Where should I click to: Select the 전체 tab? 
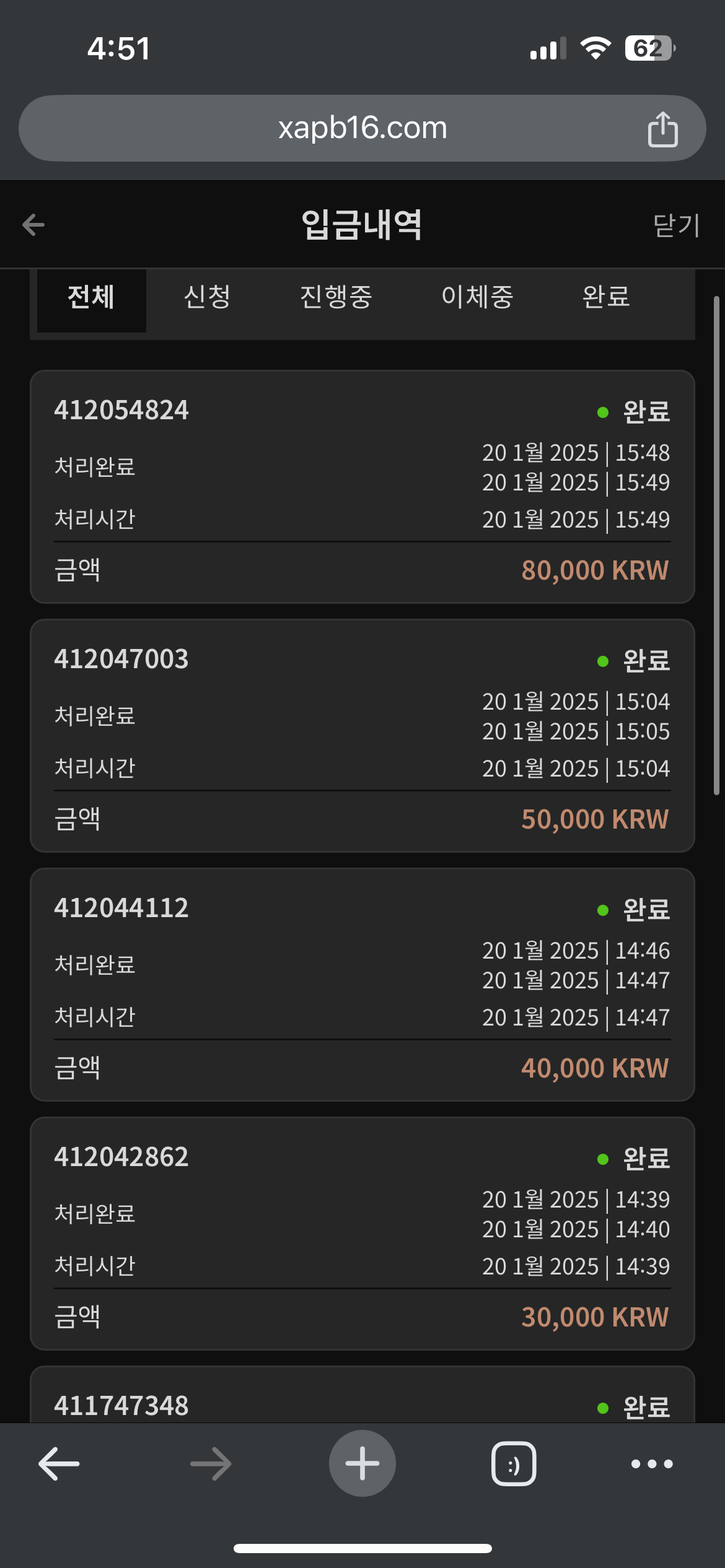coord(91,297)
